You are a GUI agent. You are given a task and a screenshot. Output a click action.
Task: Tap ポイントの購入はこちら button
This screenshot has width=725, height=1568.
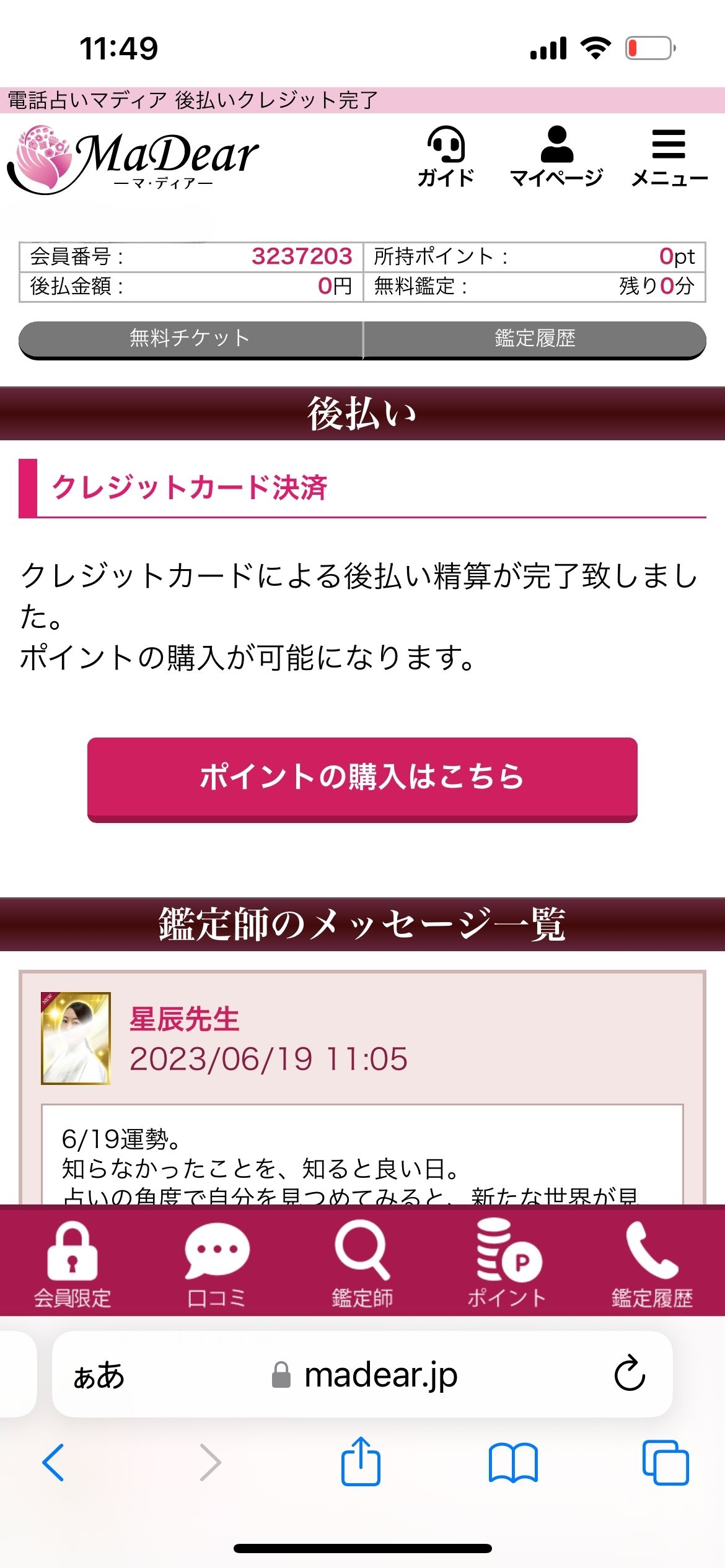tap(362, 778)
